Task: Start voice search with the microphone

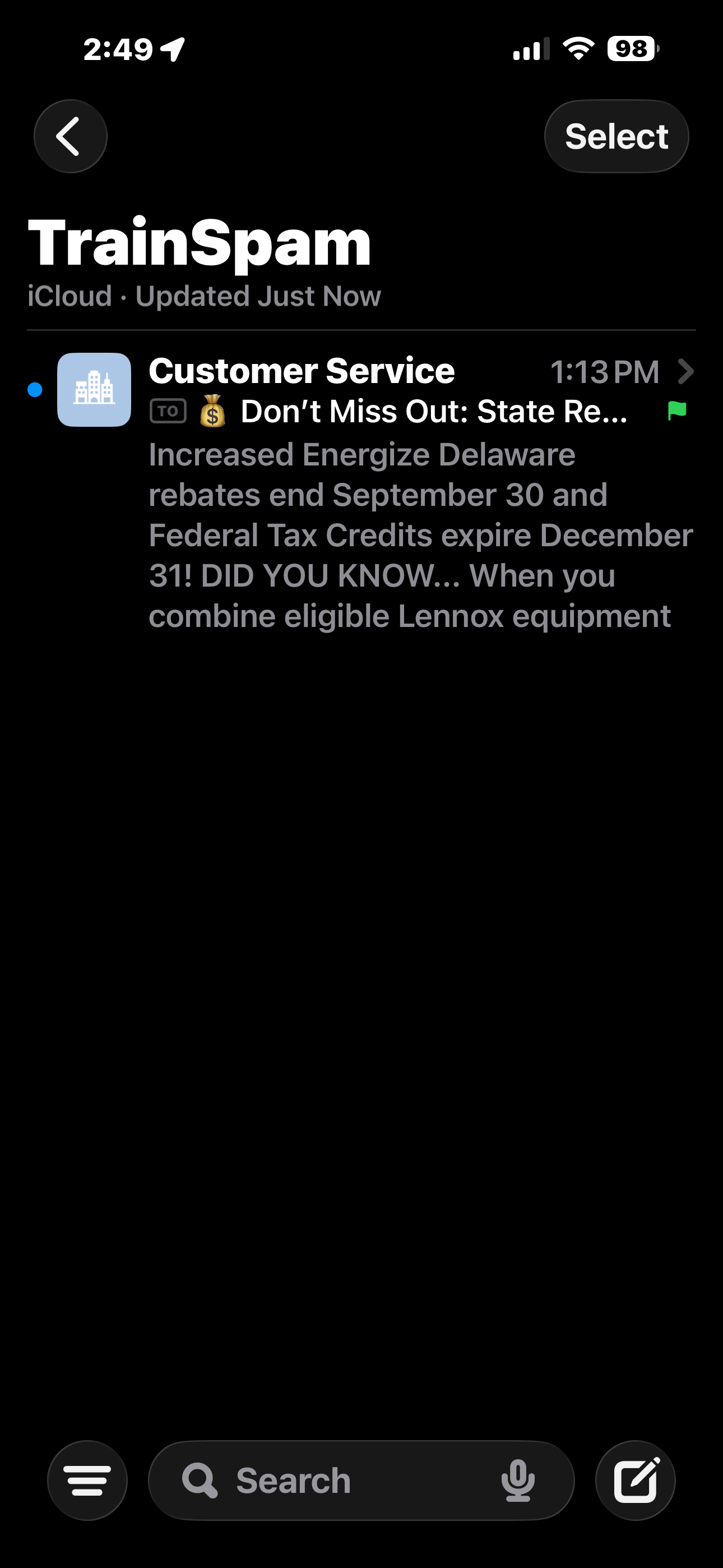Action: point(518,1481)
